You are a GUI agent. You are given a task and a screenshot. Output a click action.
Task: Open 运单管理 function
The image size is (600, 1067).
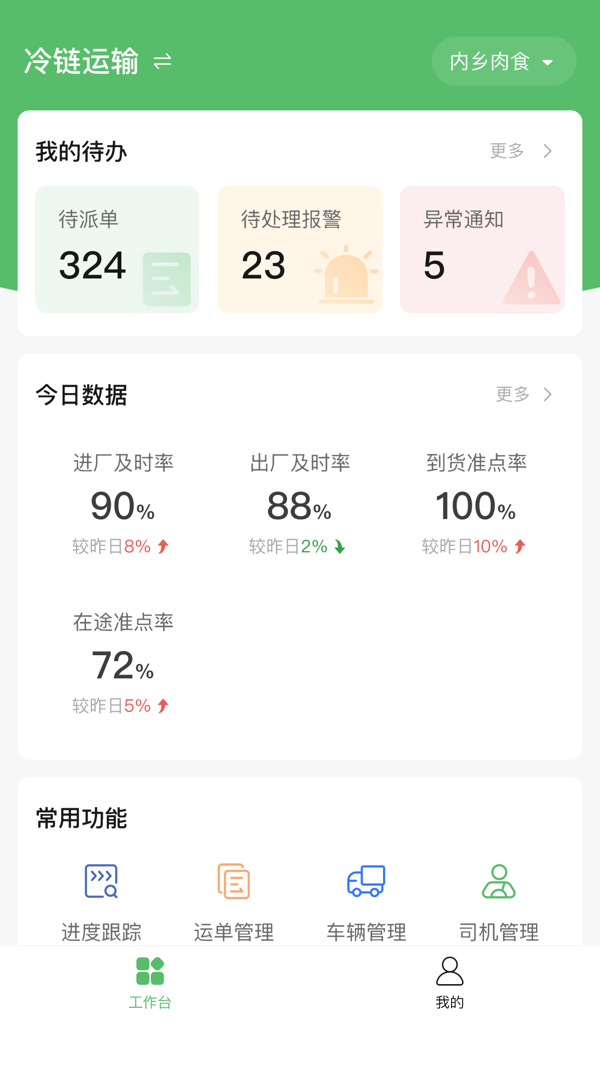pos(233,900)
